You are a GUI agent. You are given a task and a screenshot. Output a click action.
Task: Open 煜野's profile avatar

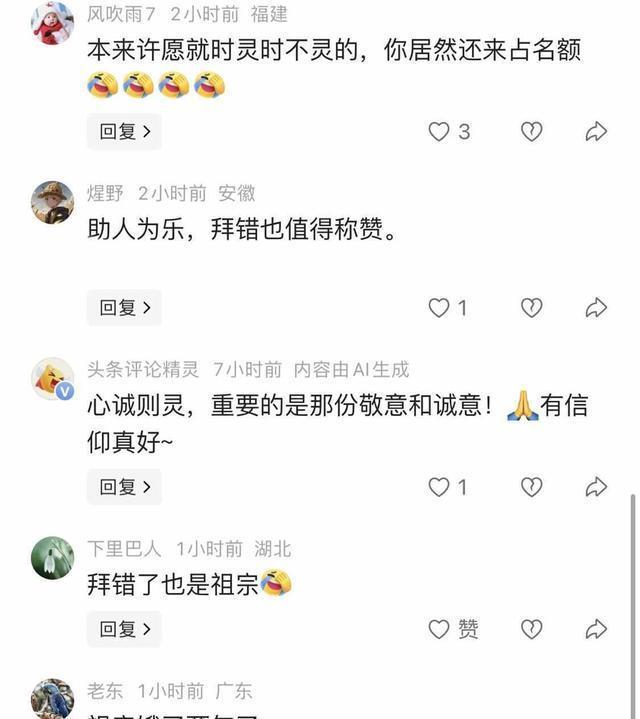point(52,202)
